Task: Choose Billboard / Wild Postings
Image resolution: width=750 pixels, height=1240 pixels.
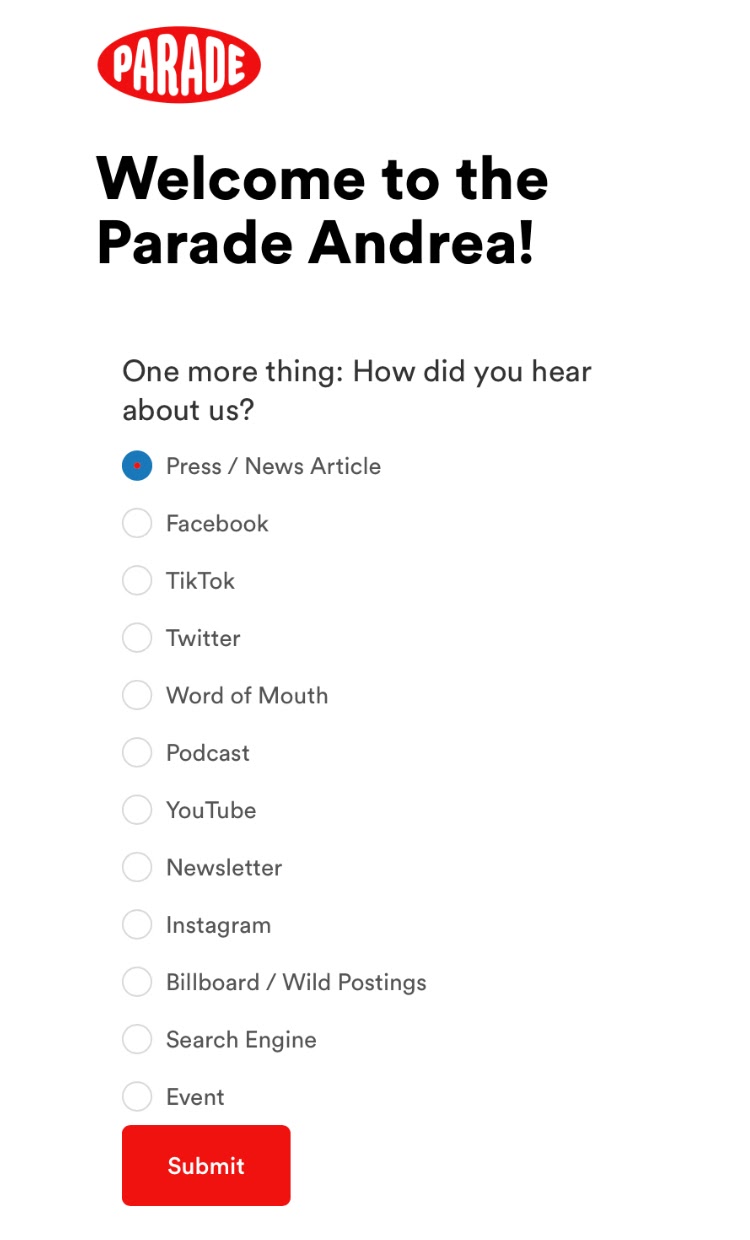Action: point(137,982)
